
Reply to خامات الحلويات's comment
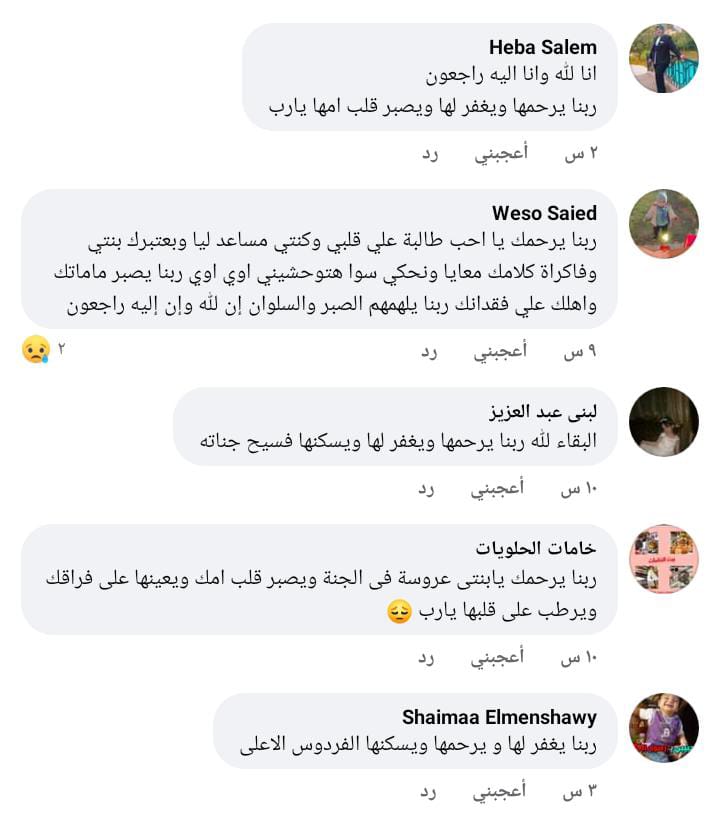tap(427, 657)
